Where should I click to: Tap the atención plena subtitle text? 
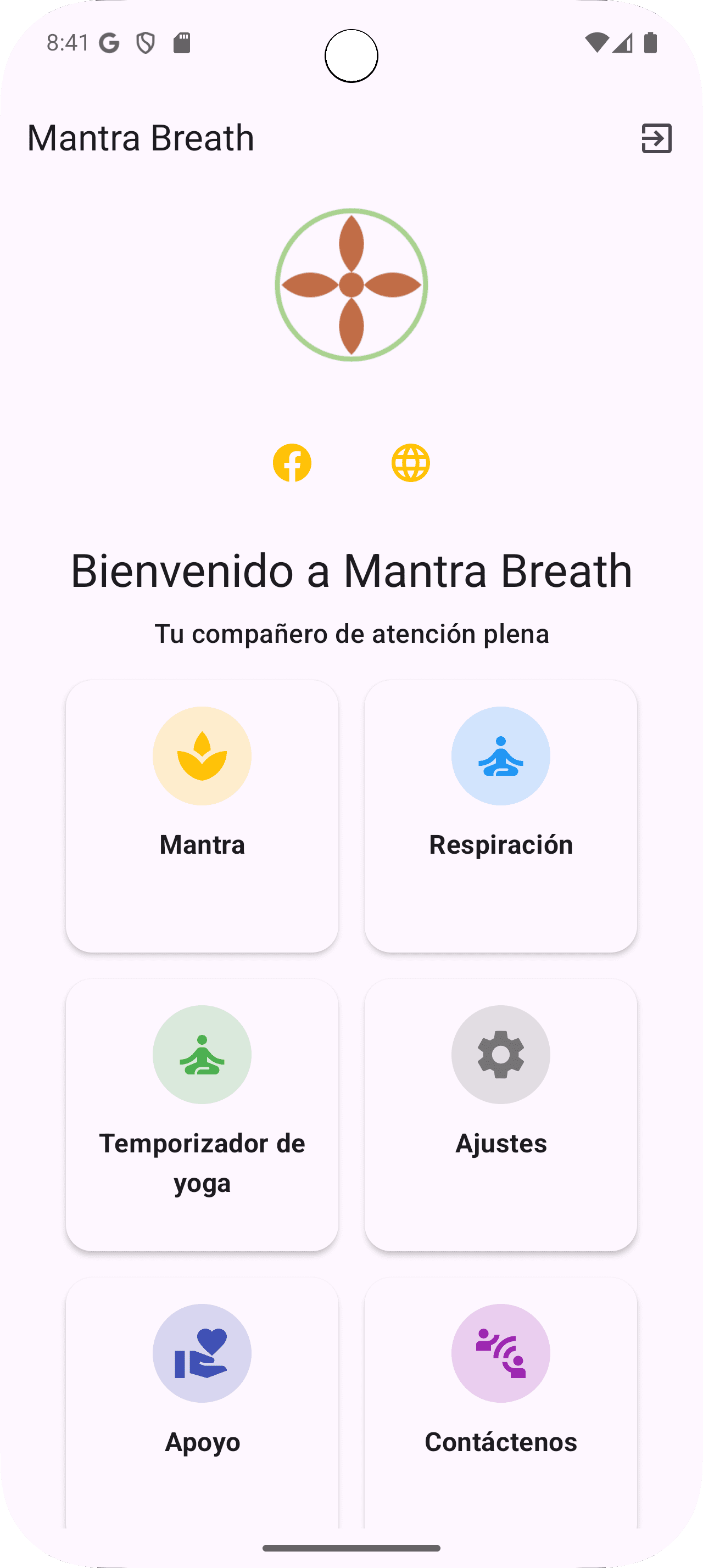click(x=351, y=634)
